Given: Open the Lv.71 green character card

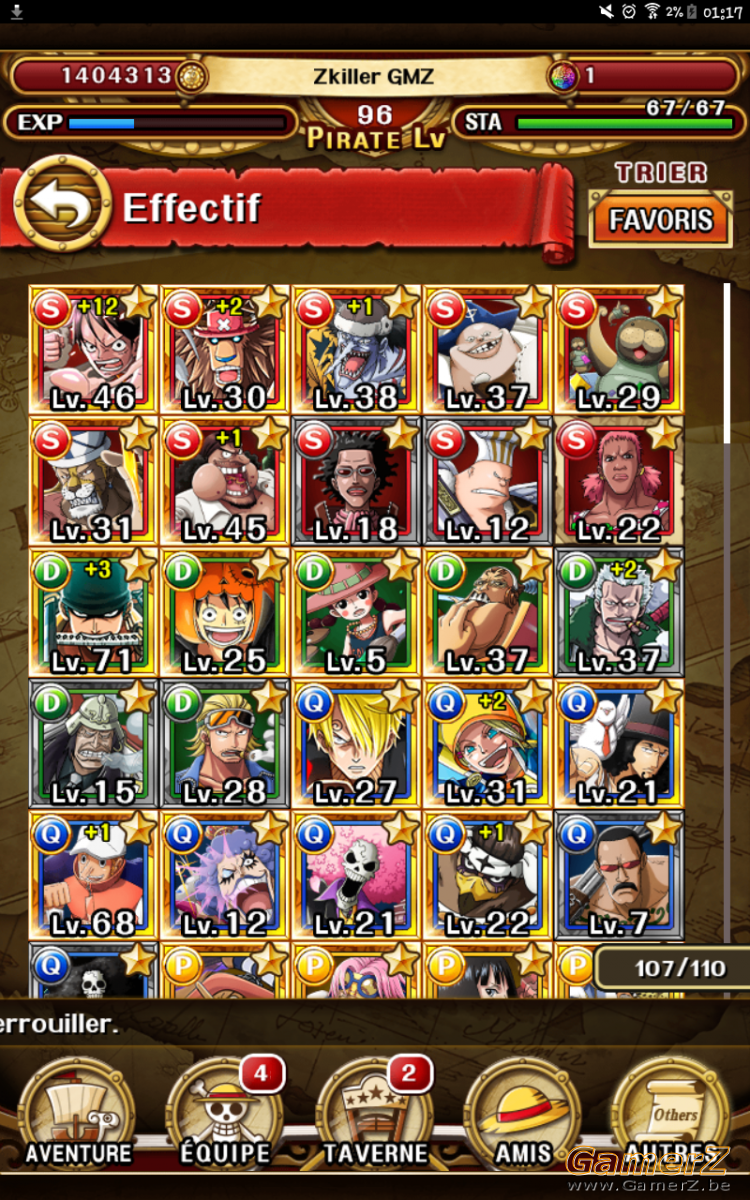Looking at the screenshot, I should (x=94, y=612).
